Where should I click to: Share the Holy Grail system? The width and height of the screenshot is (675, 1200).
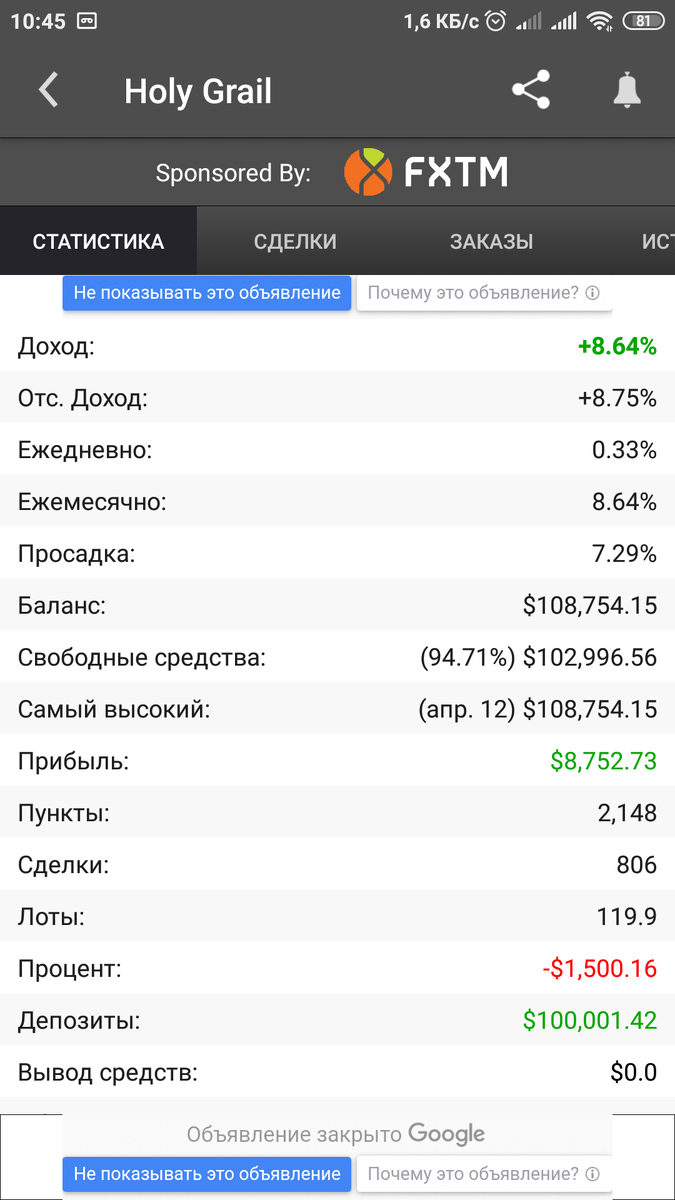click(x=531, y=91)
